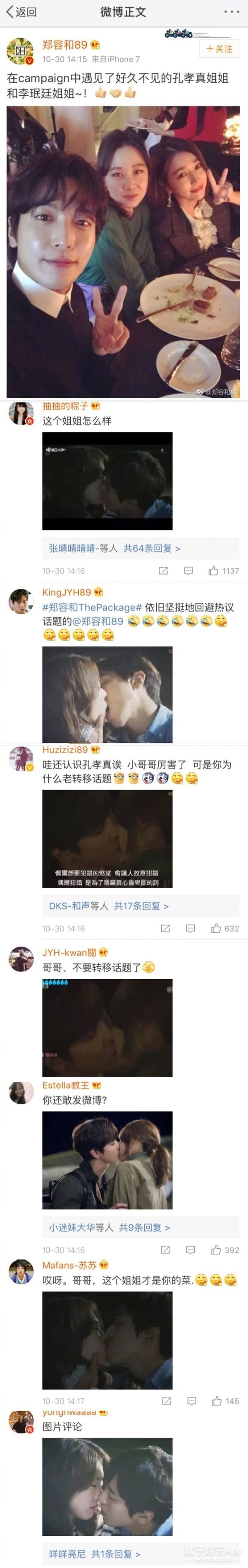Open the @郑容和89 mention in KingJYH89's comment
The image size is (248, 1568).
tap(98, 621)
